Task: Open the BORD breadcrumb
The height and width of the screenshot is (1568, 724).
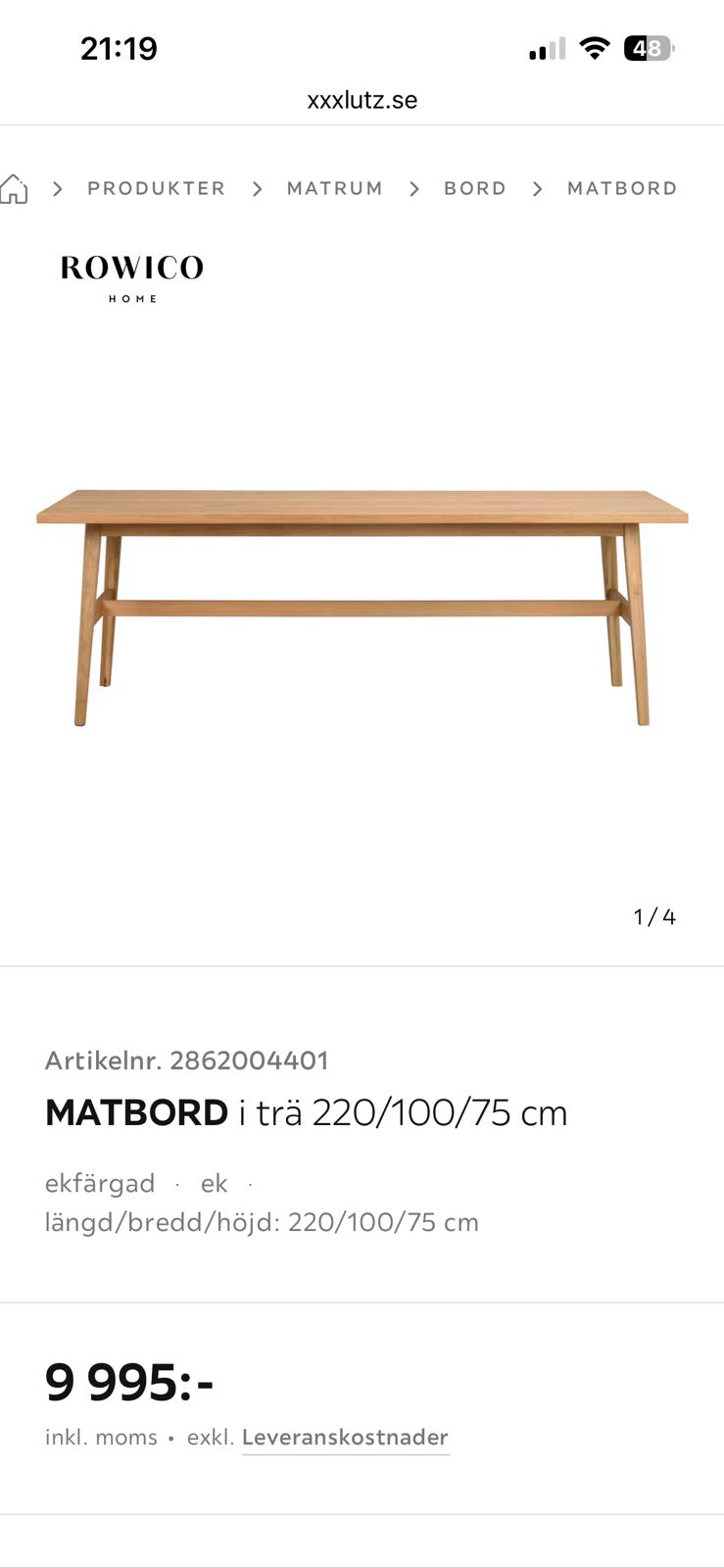Action: pyautogui.click(x=475, y=188)
